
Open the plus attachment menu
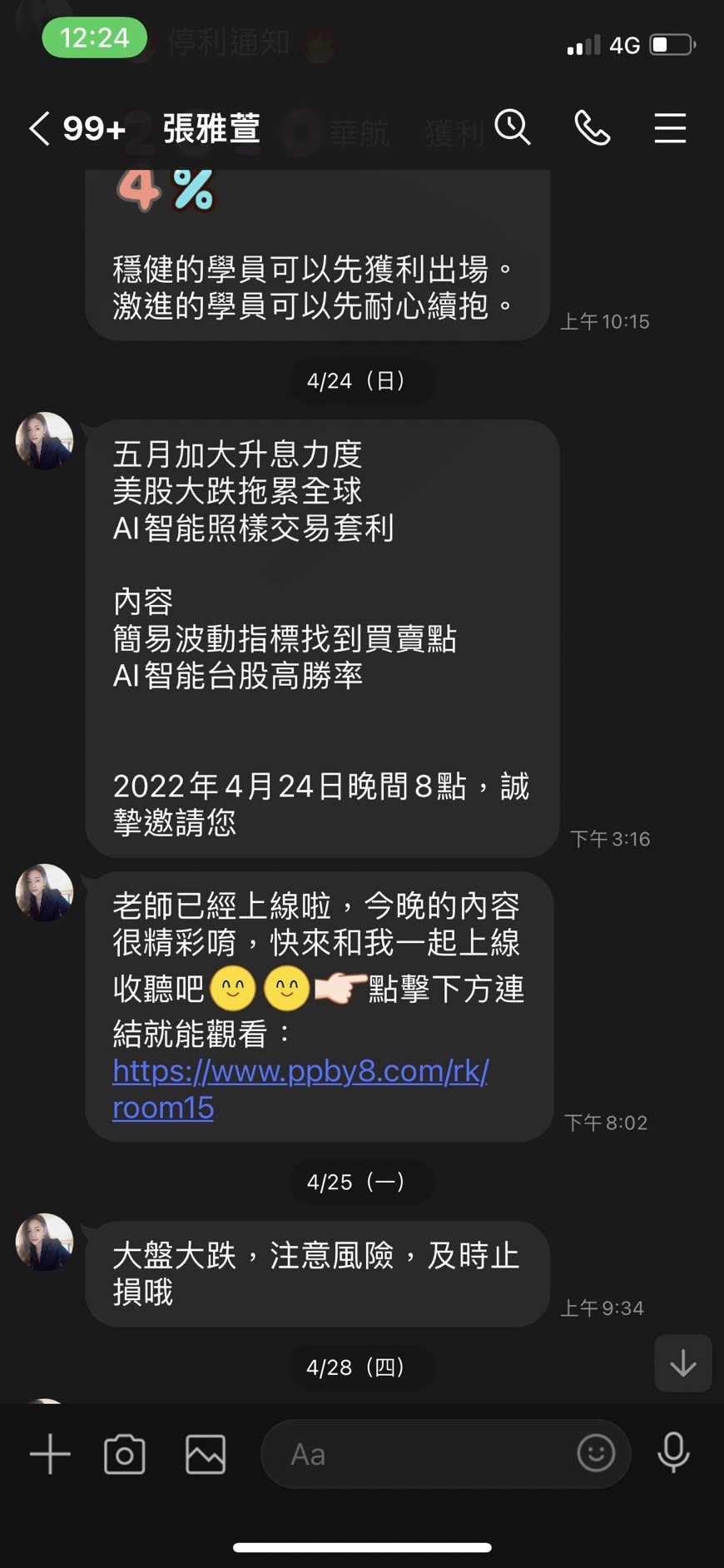point(50,1454)
